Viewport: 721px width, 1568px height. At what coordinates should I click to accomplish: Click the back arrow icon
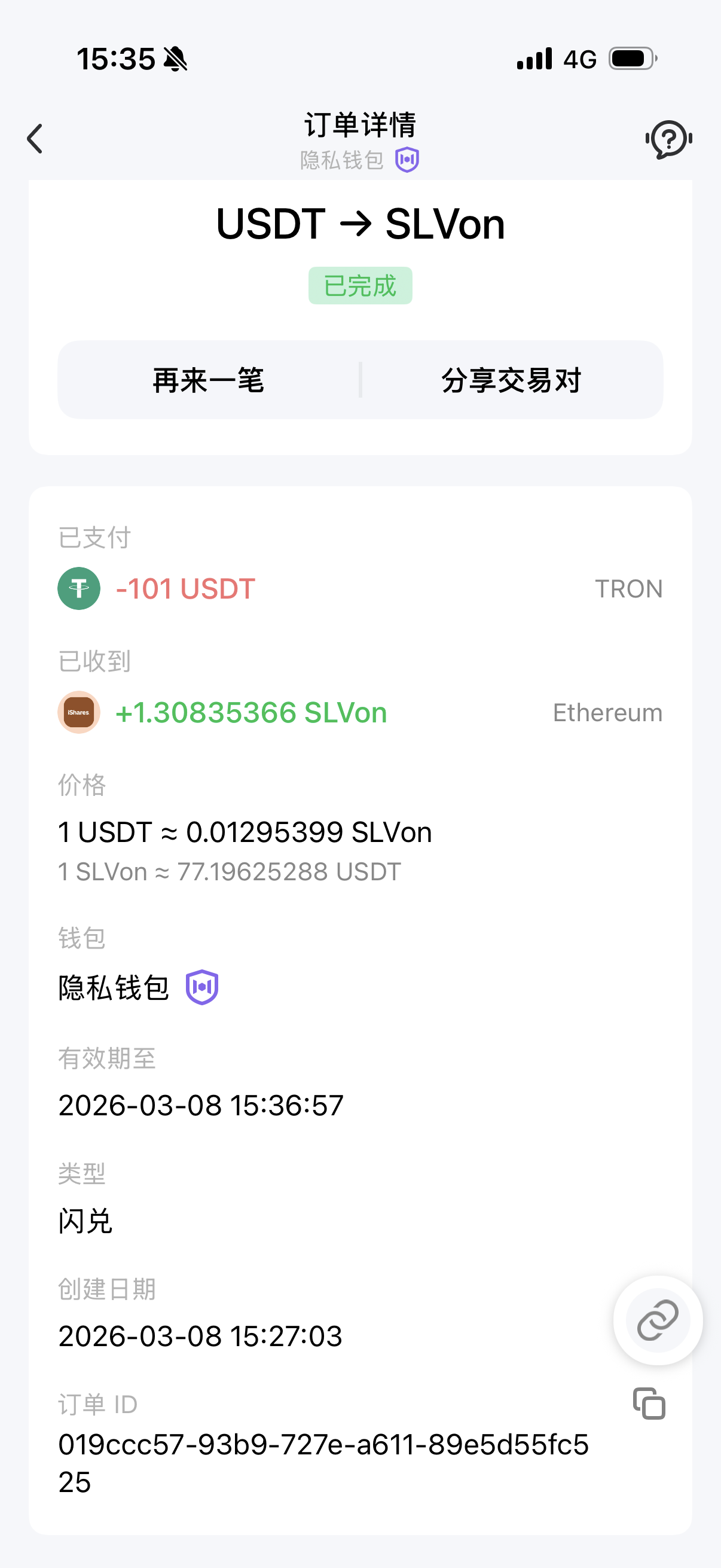(35, 138)
